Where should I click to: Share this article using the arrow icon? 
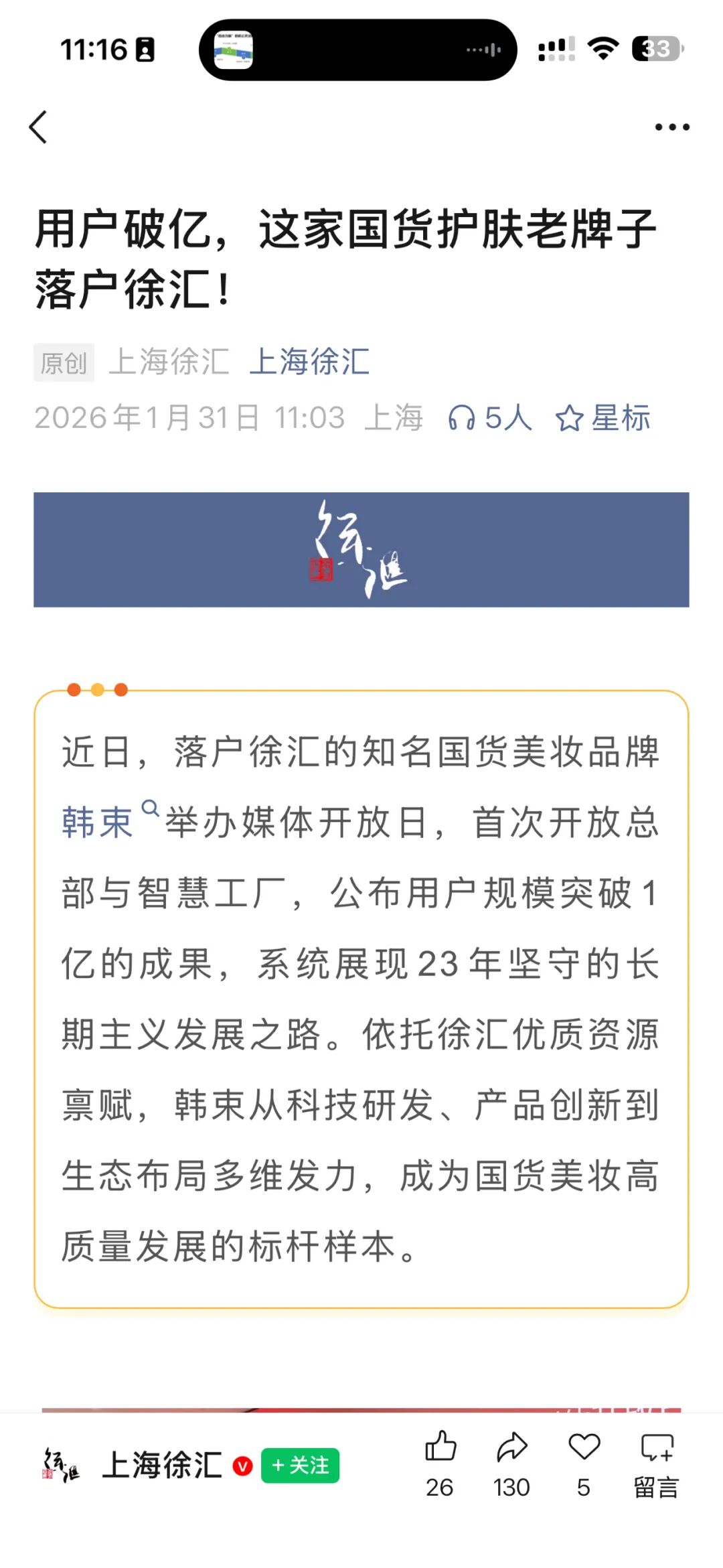[512, 1462]
